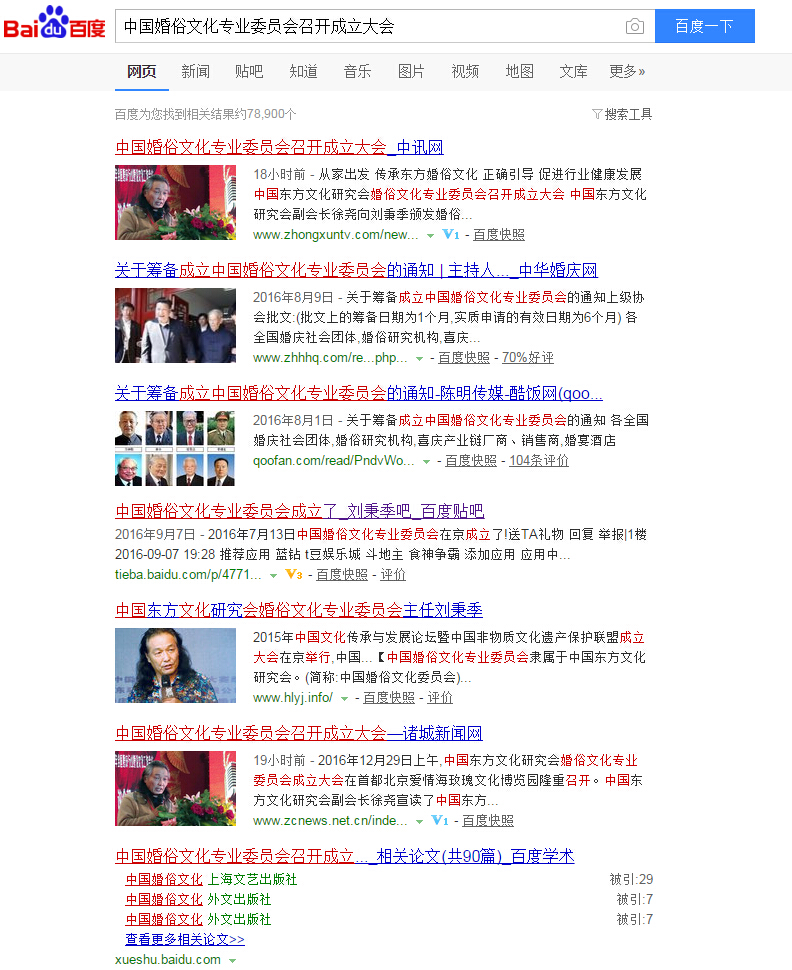This screenshot has height=970, width=792.
Task: Open the 陈明传媒-酷饭网 result link
Action: (x=358, y=393)
